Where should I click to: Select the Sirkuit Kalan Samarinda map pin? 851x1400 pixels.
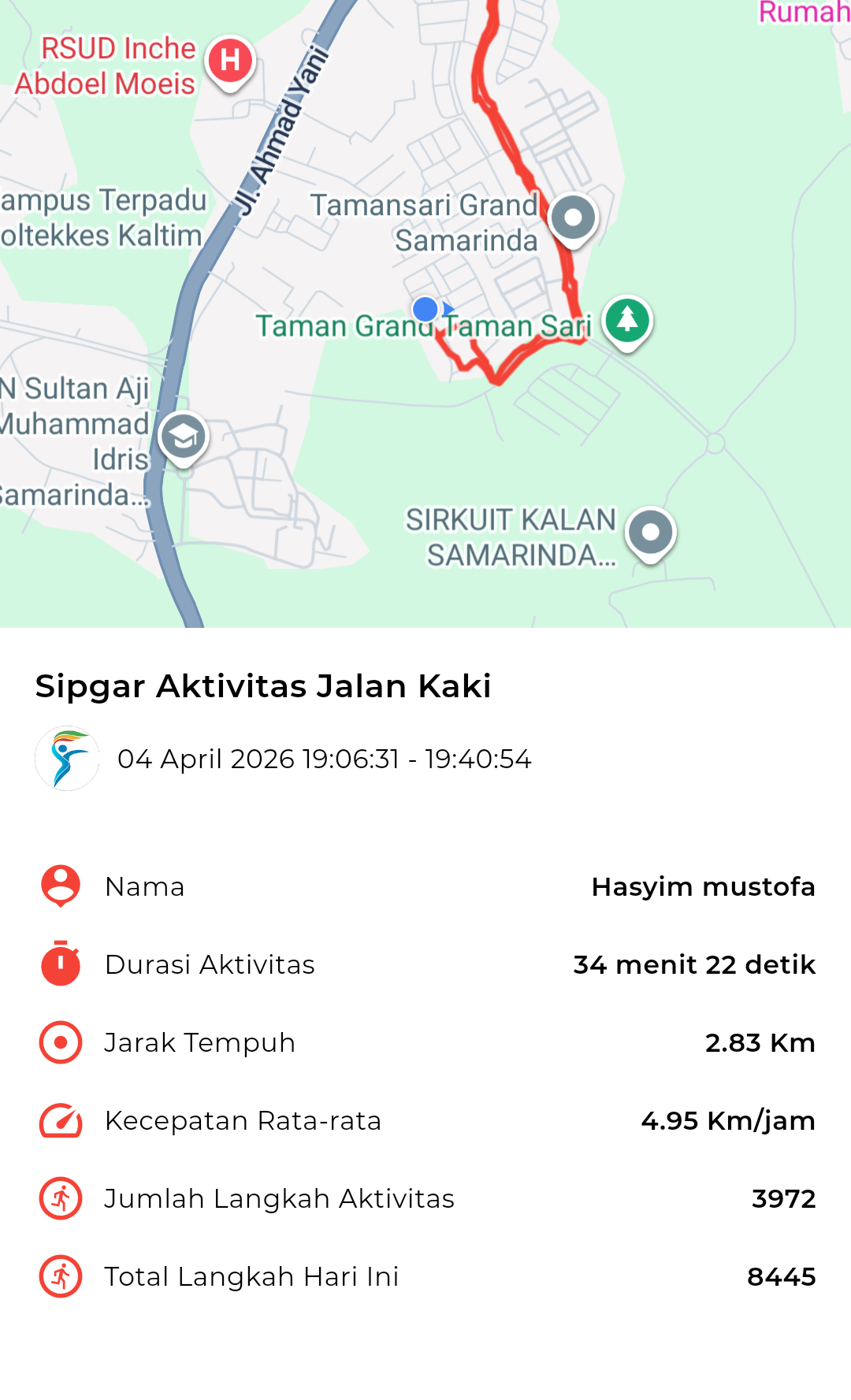pos(650,533)
